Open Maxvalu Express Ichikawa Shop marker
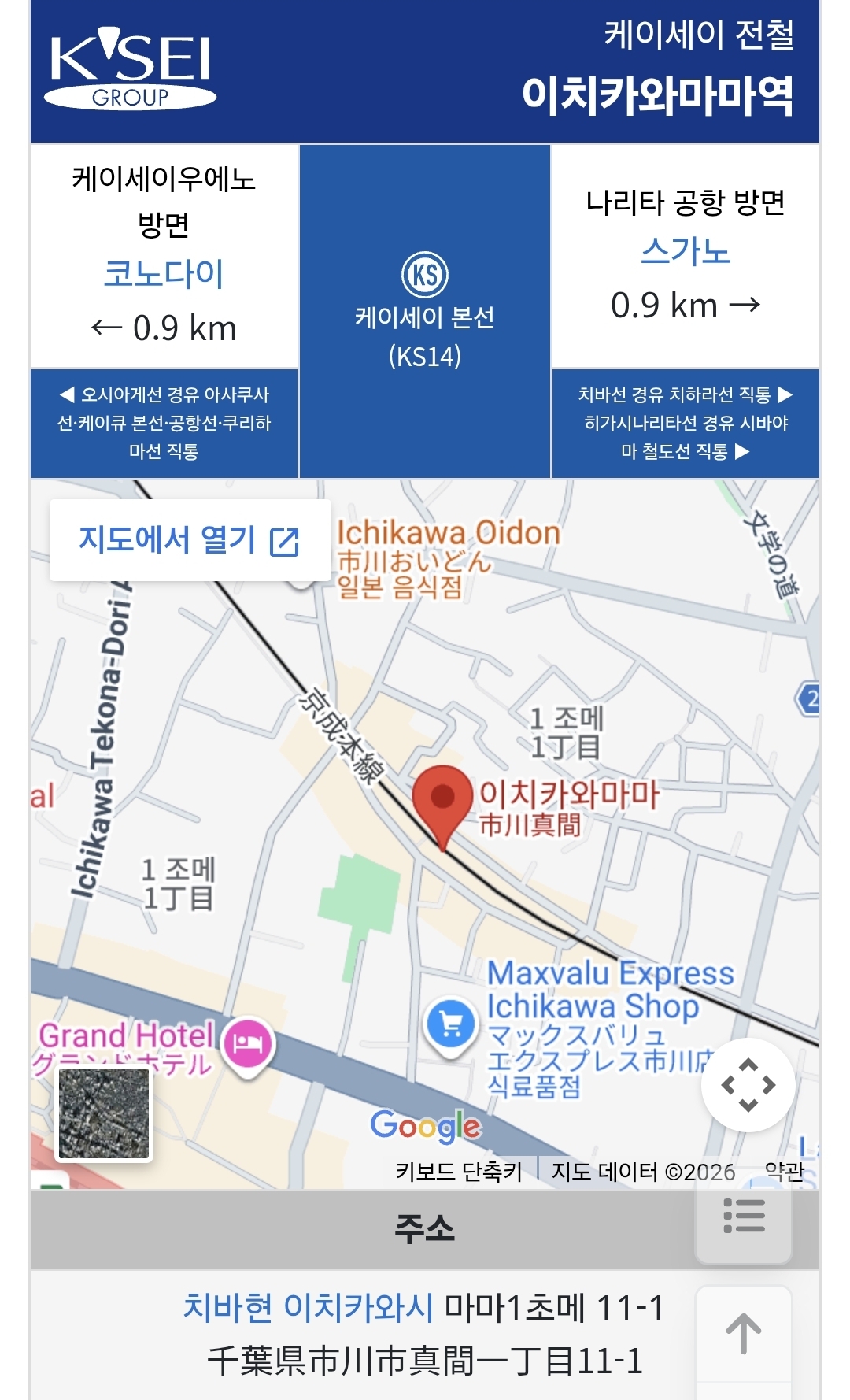 coord(451,1027)
